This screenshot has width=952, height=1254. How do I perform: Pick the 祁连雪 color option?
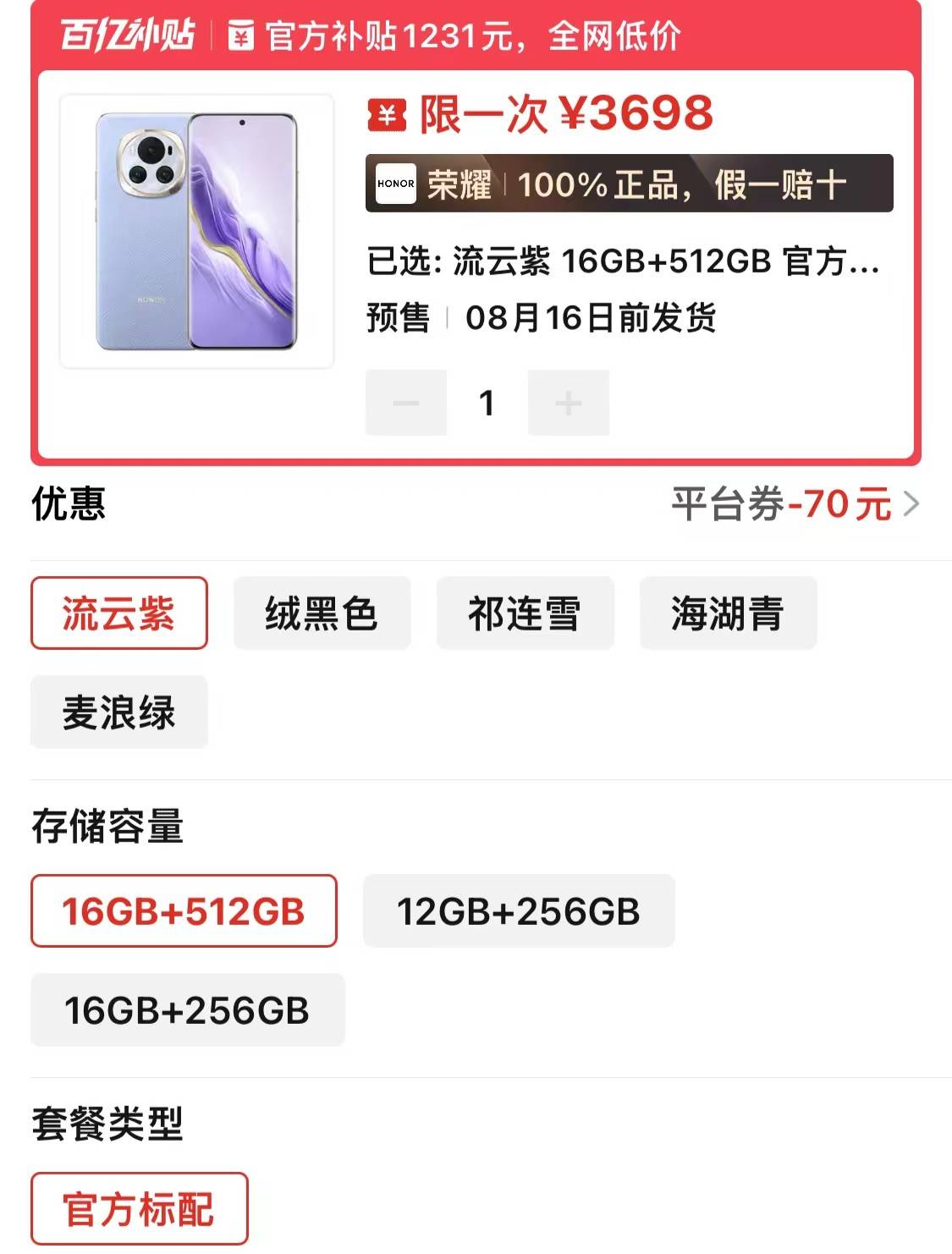[525, 613]
